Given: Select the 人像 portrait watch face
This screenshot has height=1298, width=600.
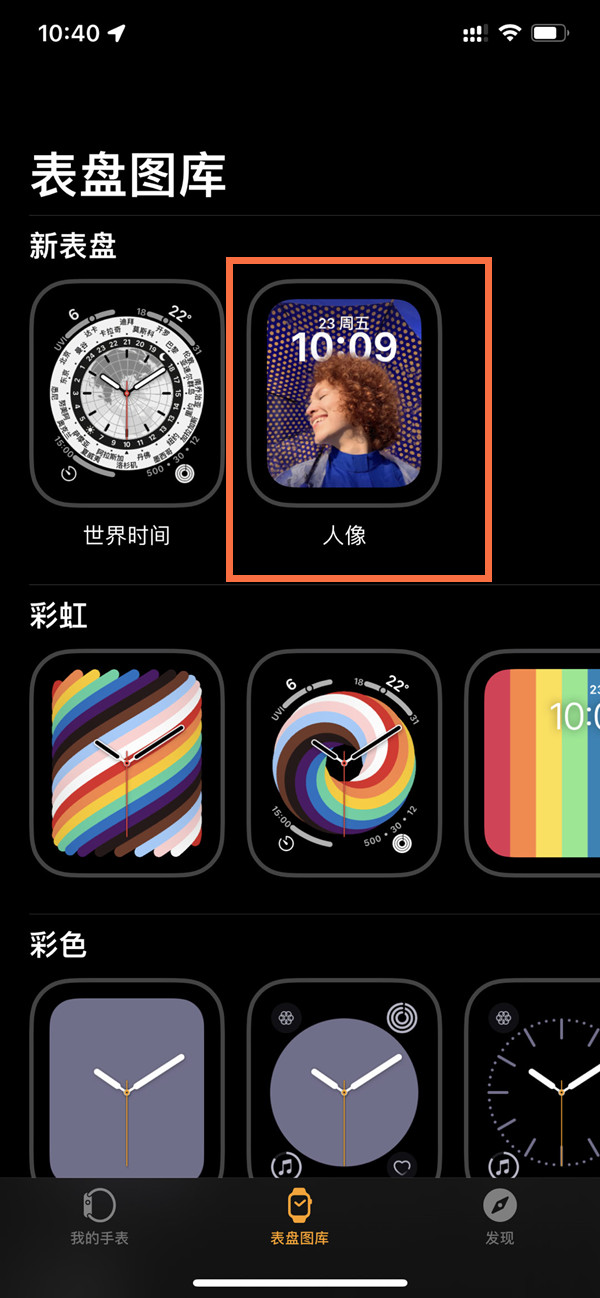Looking at the screenshot, I should 344,393.
